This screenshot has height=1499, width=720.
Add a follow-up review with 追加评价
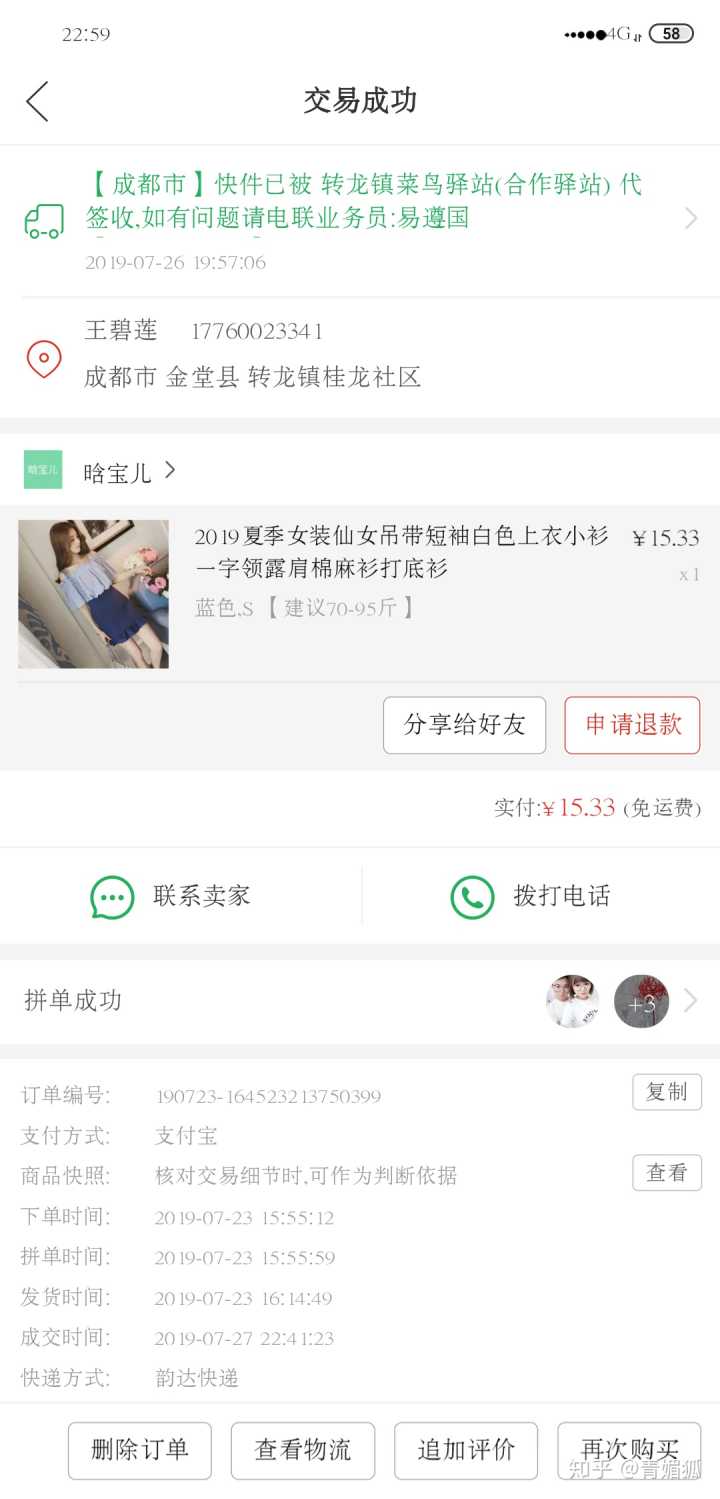(x=466, y=1450)
